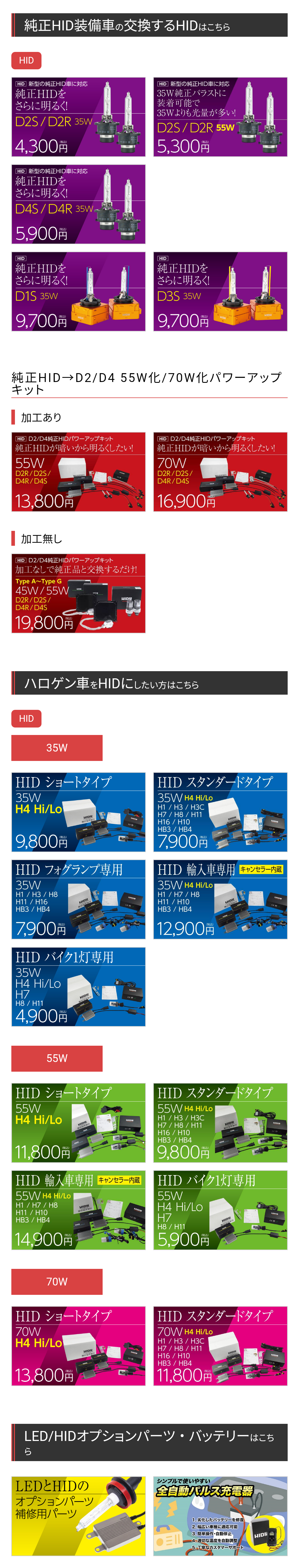Open 55W HID スタンダードタイプ 9,800円

coord(220,1122)
